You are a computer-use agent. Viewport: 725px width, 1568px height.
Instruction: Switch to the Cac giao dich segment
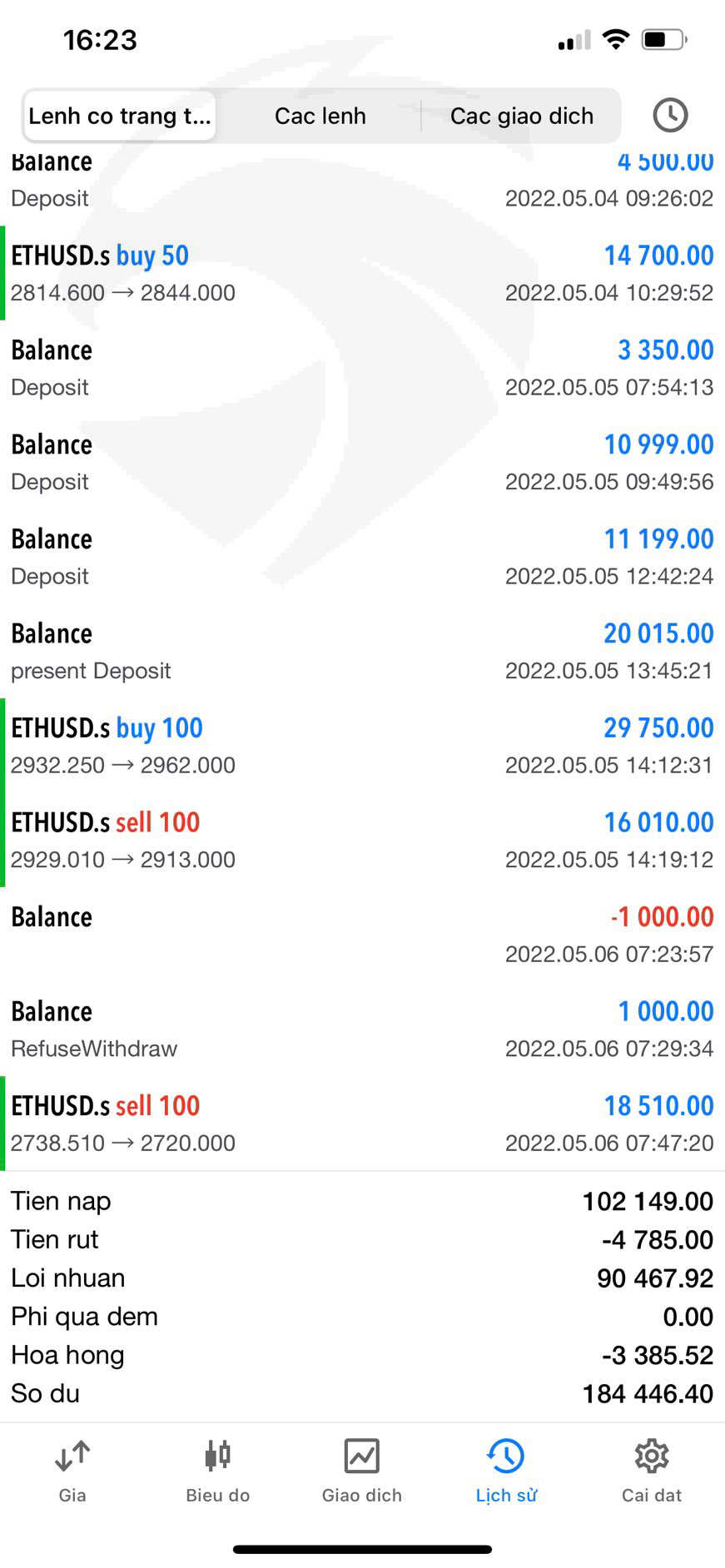click(x=522, y=116)
